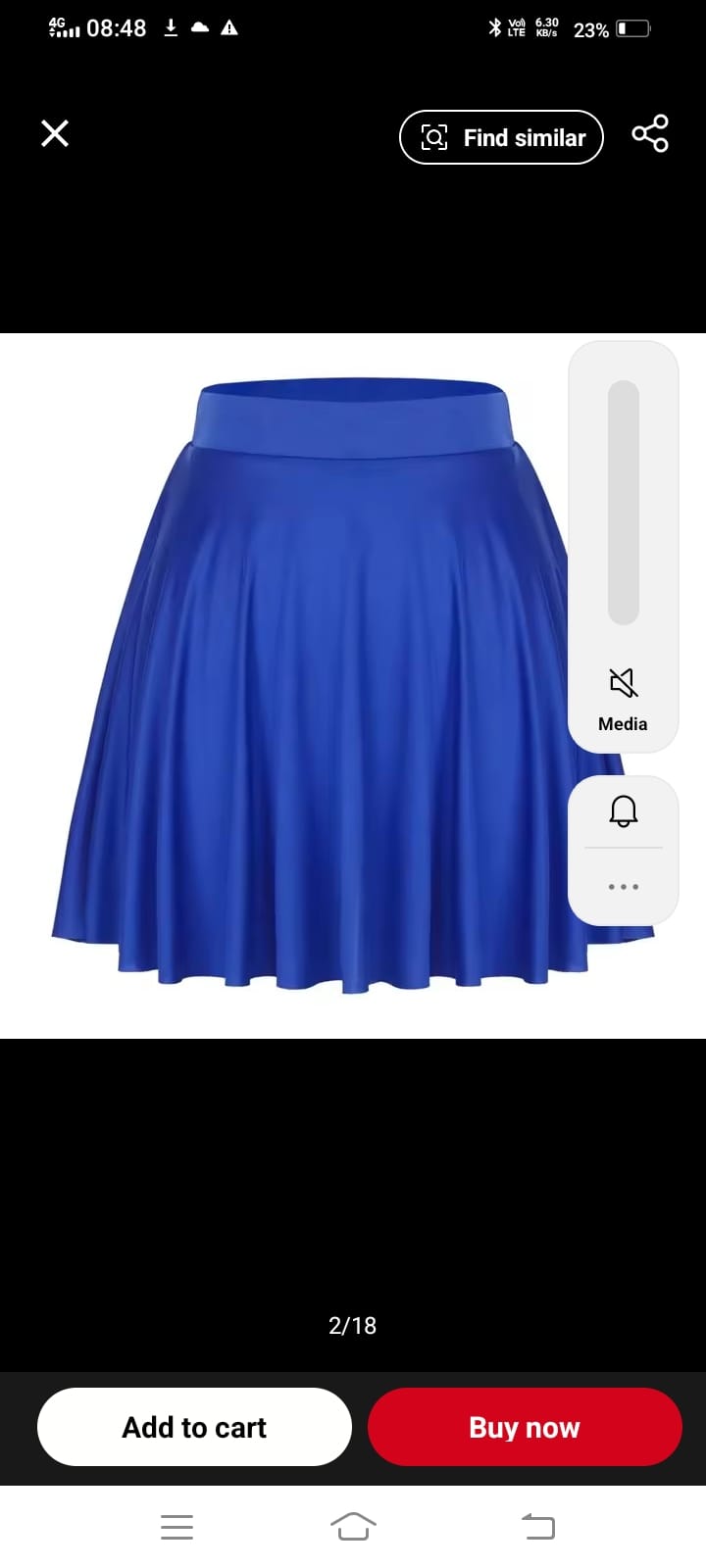
Task: Mute the product video media sound
Action: [x=623, y=683]
